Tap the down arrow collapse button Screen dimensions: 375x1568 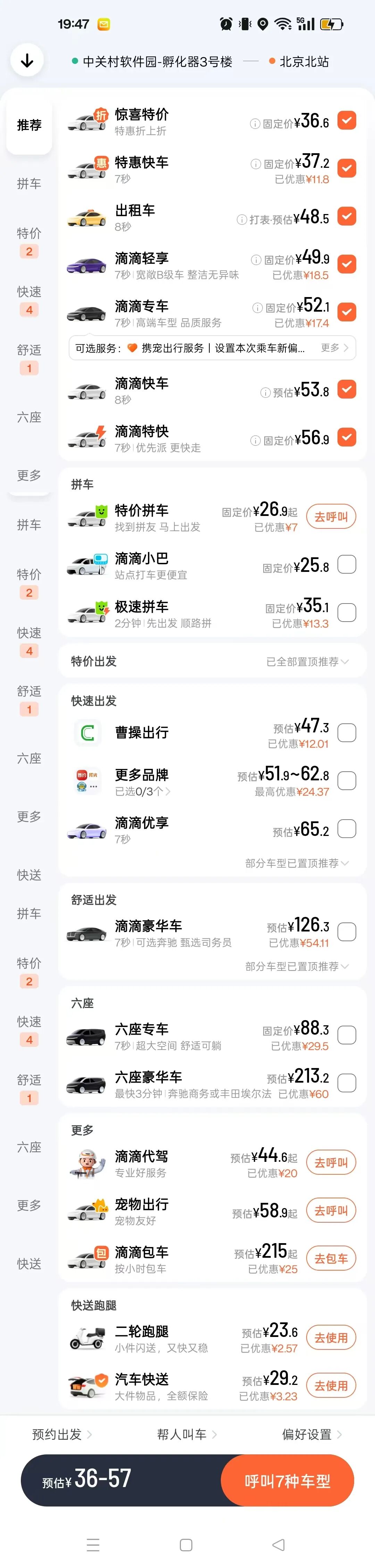tap(27, 61)
